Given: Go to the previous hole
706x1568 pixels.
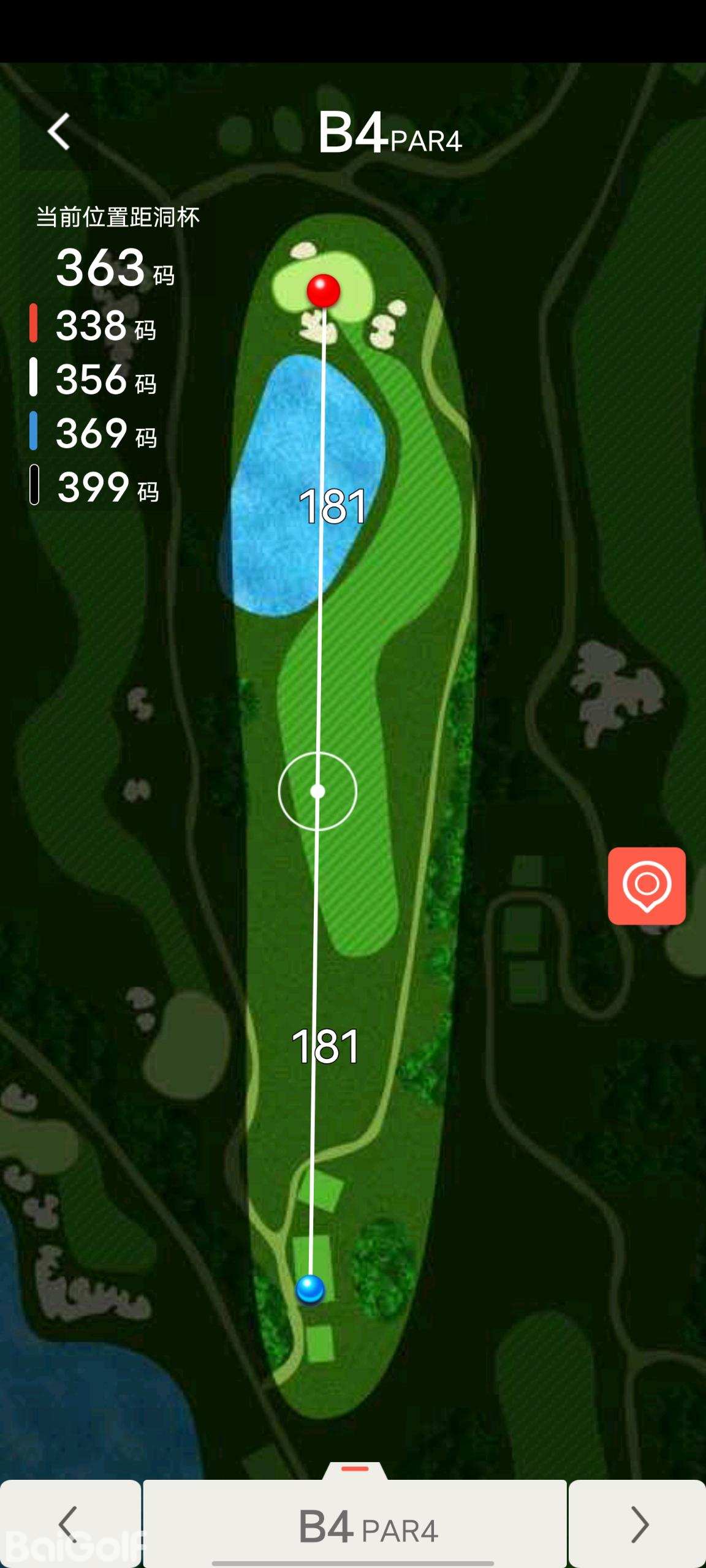Looking at the screenshot, I should click(x=70, y=1524).
